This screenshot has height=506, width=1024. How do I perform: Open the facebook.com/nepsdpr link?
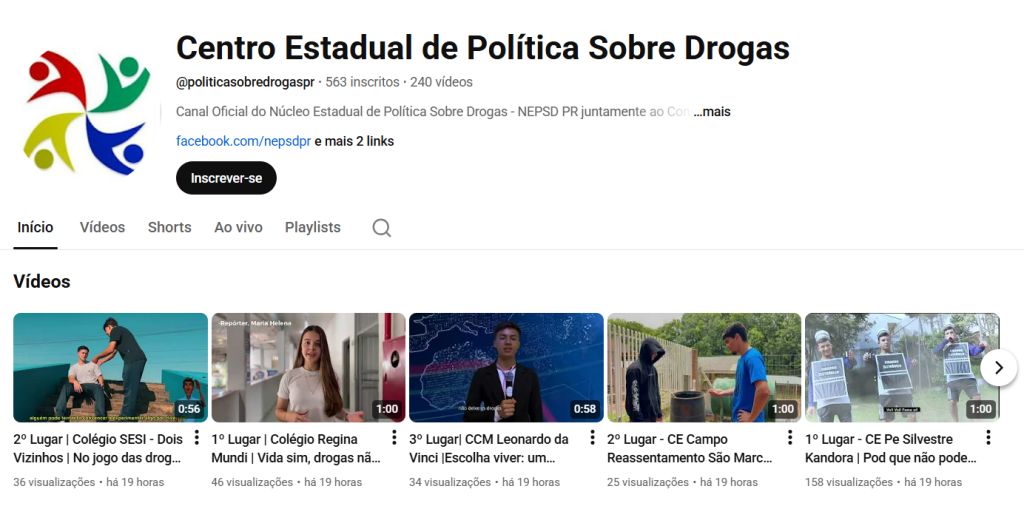pyautogui.click(x=243, y=141)
